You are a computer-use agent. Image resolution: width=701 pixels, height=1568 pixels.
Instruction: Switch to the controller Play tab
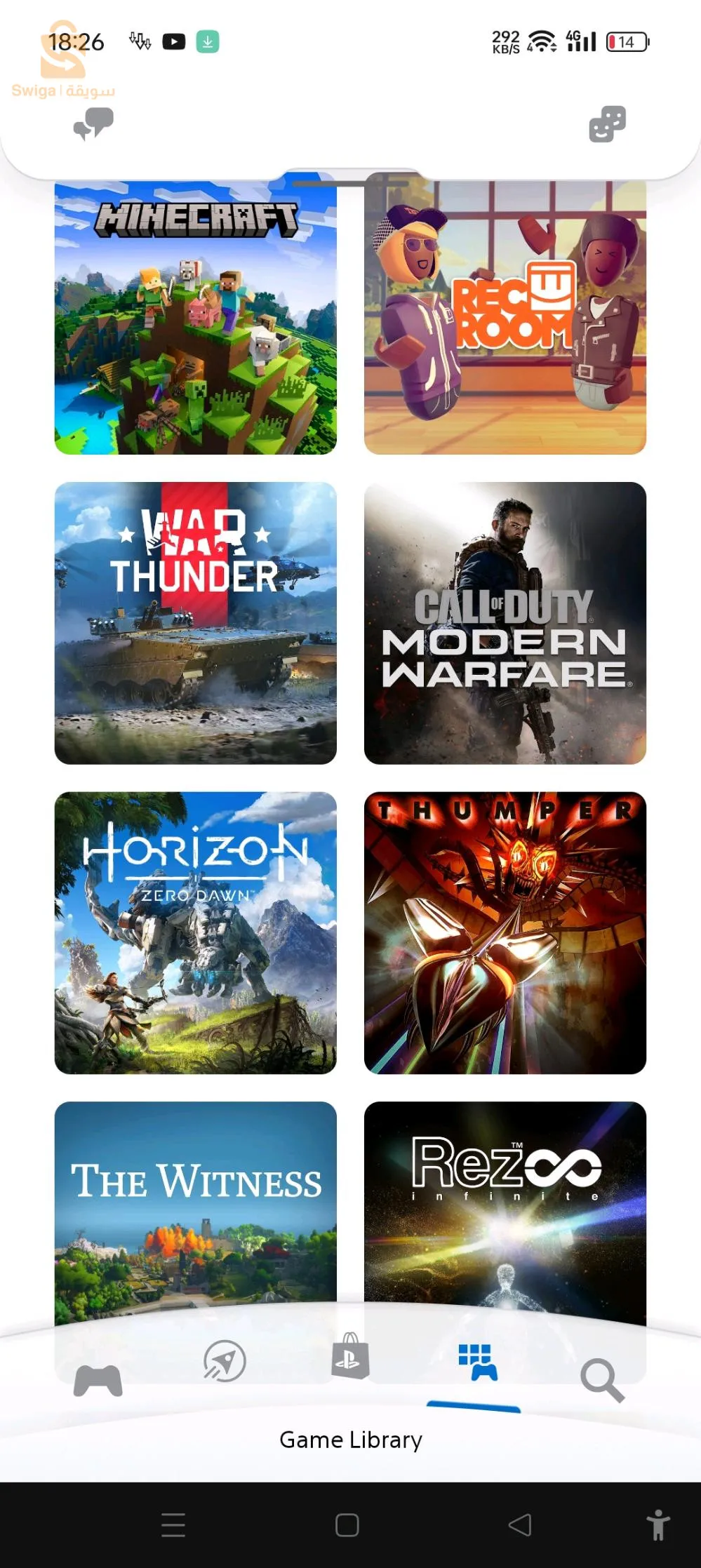98,1380
